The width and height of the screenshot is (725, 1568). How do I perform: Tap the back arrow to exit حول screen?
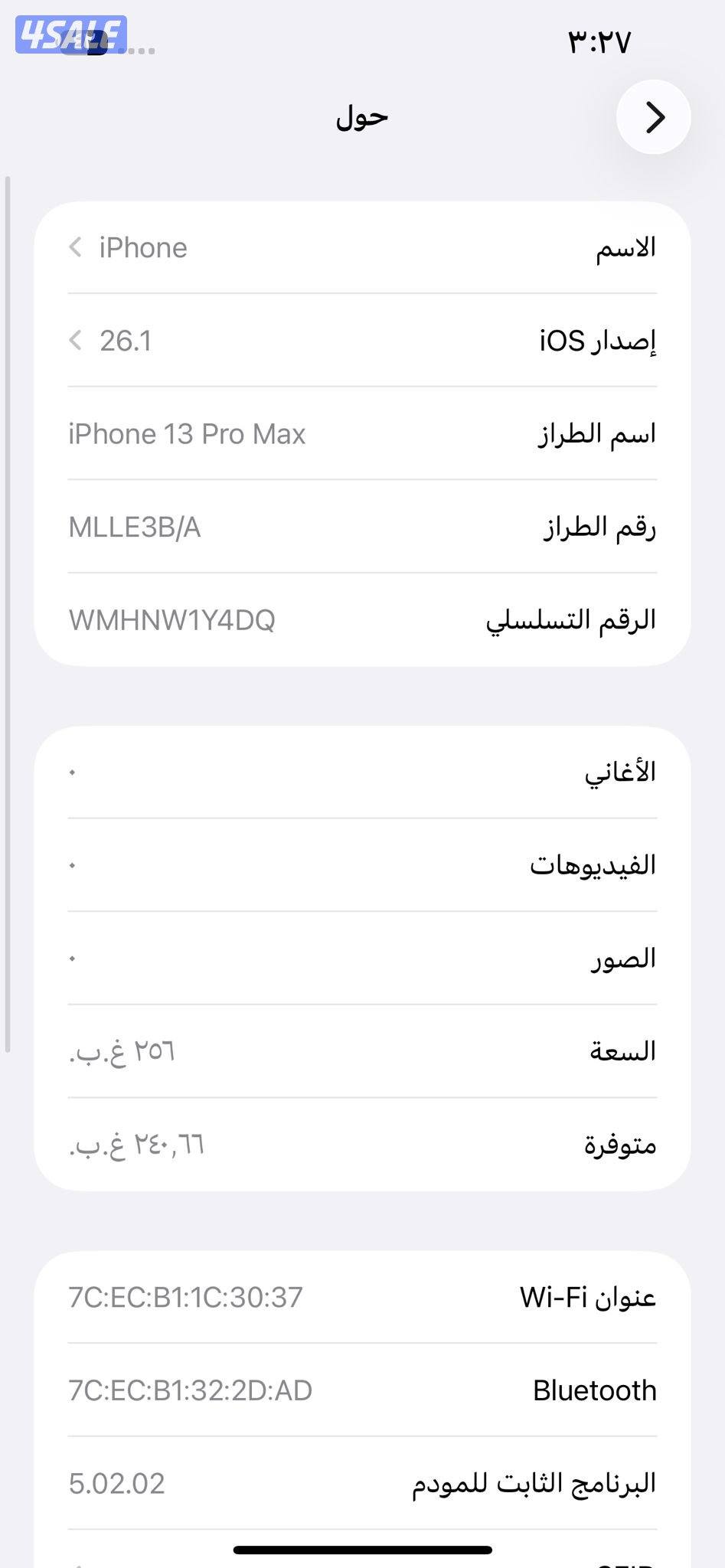pyautogui.click(x=655, y=118)
